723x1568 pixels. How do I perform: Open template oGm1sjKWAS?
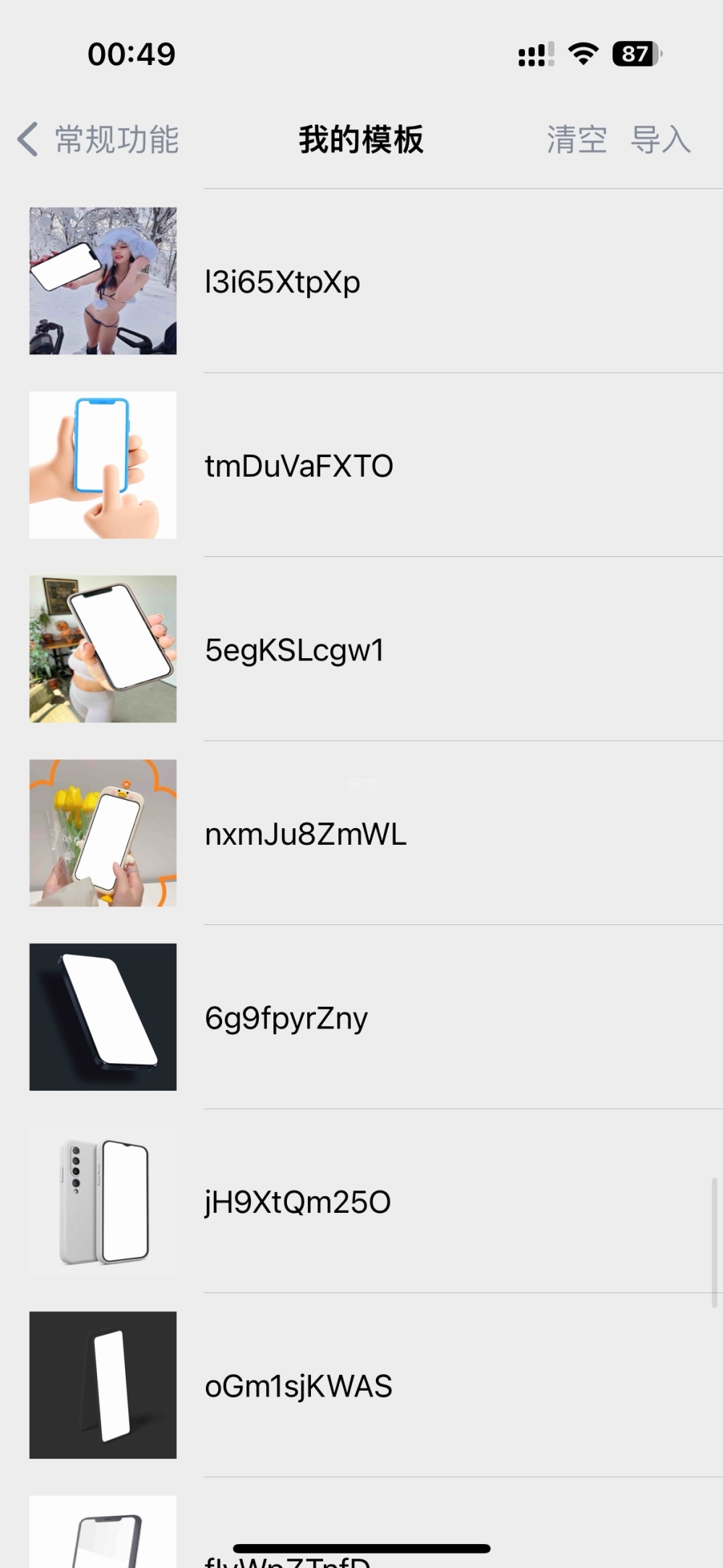point(298,1386)
